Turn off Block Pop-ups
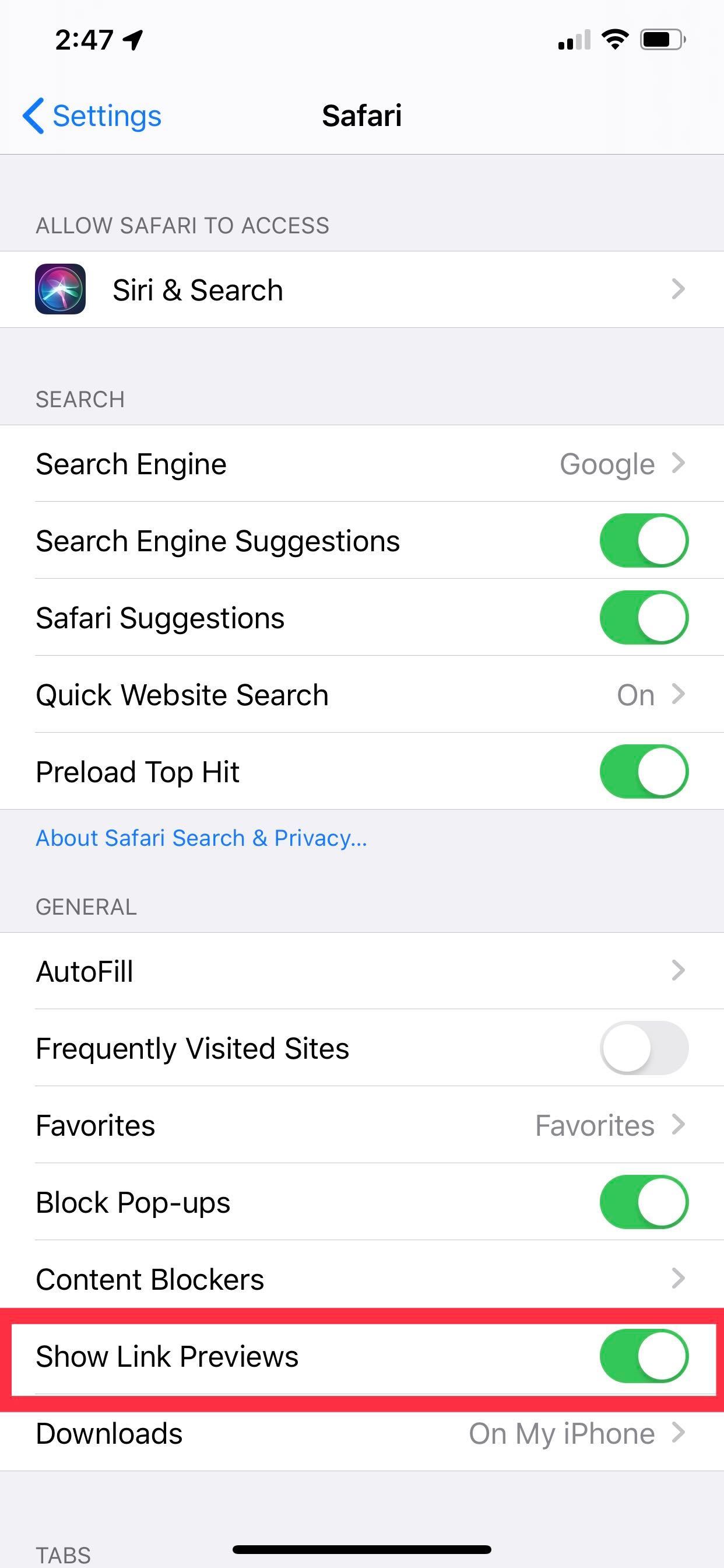Screen dimensions: 724x1568 pyautogui.click(x=644, y=1202)
